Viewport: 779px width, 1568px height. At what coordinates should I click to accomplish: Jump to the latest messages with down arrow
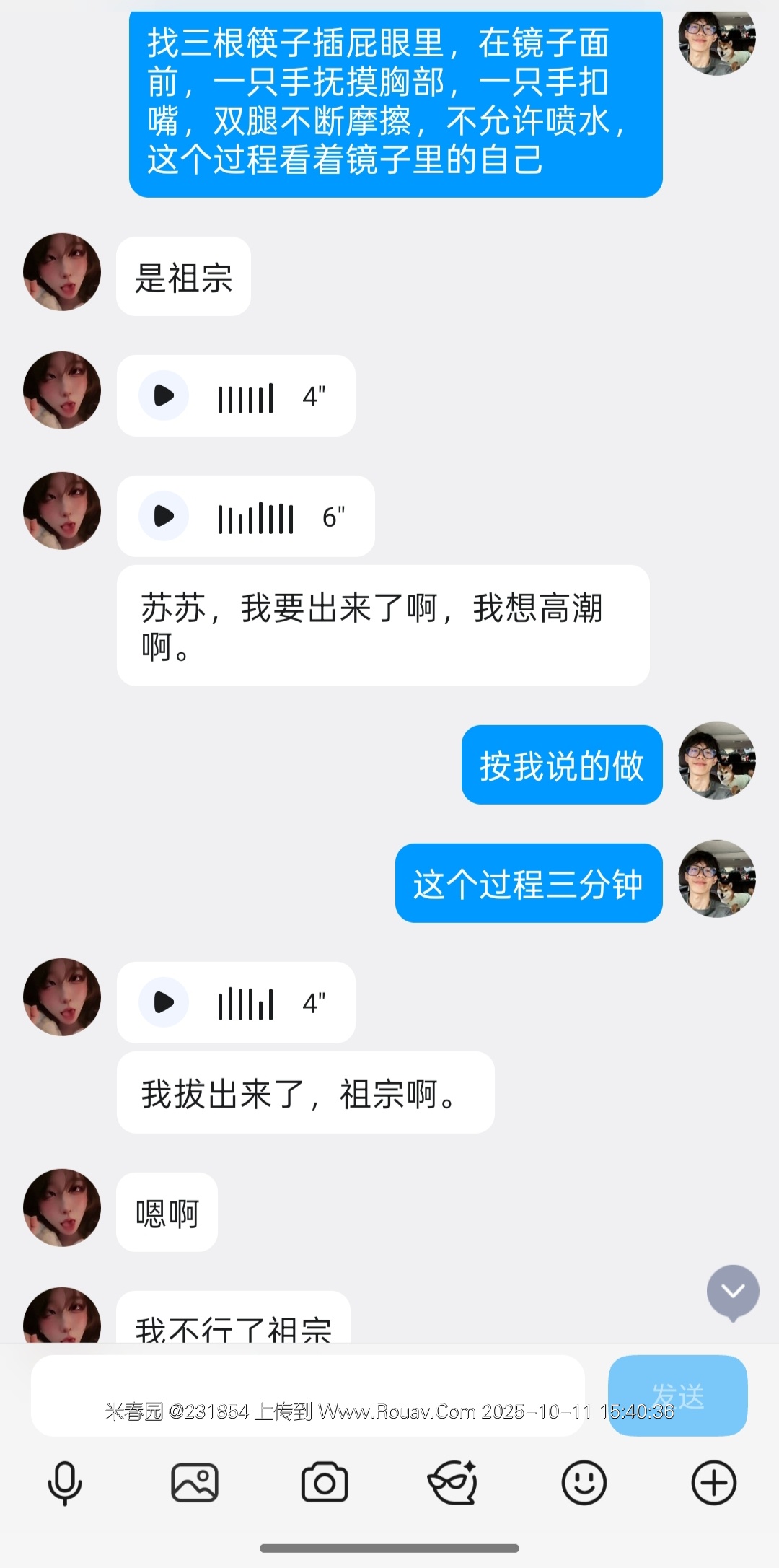click(733, 1292)
